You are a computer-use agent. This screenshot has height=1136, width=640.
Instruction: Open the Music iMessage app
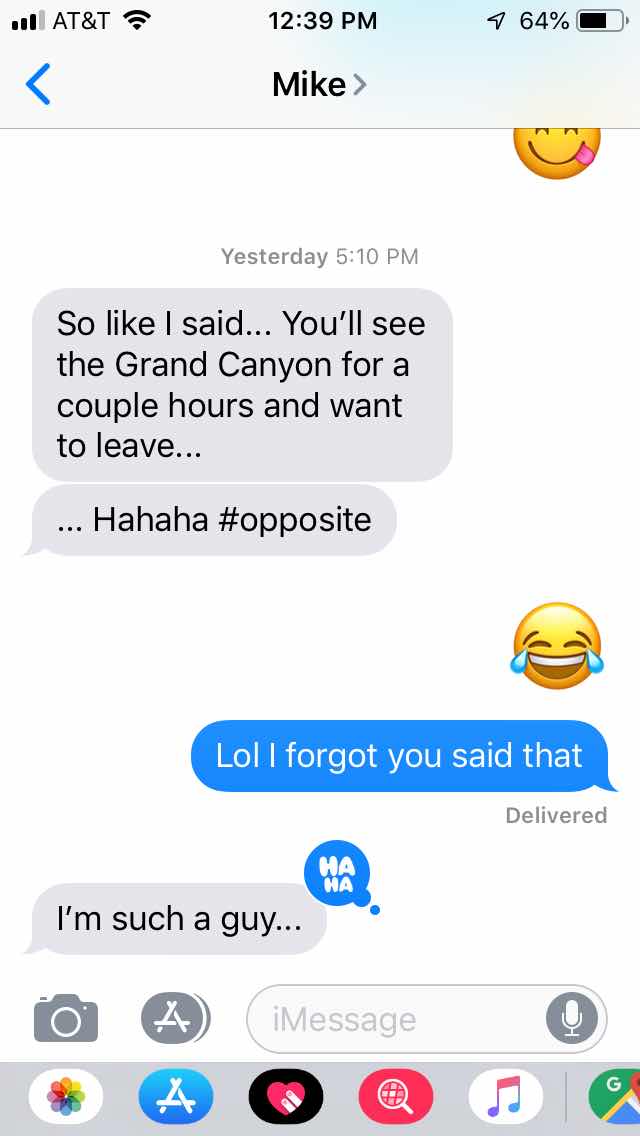coord(506,1098)
